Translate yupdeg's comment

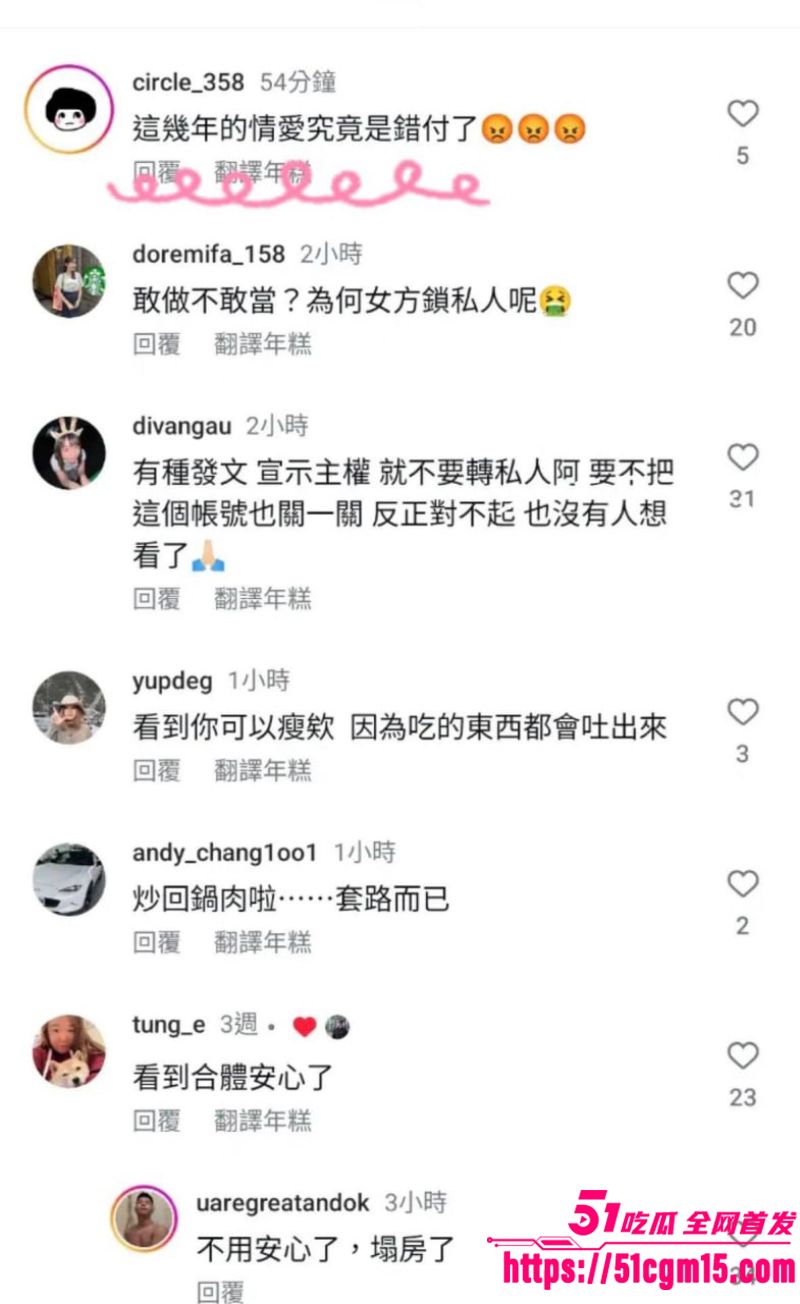point(262,770)
